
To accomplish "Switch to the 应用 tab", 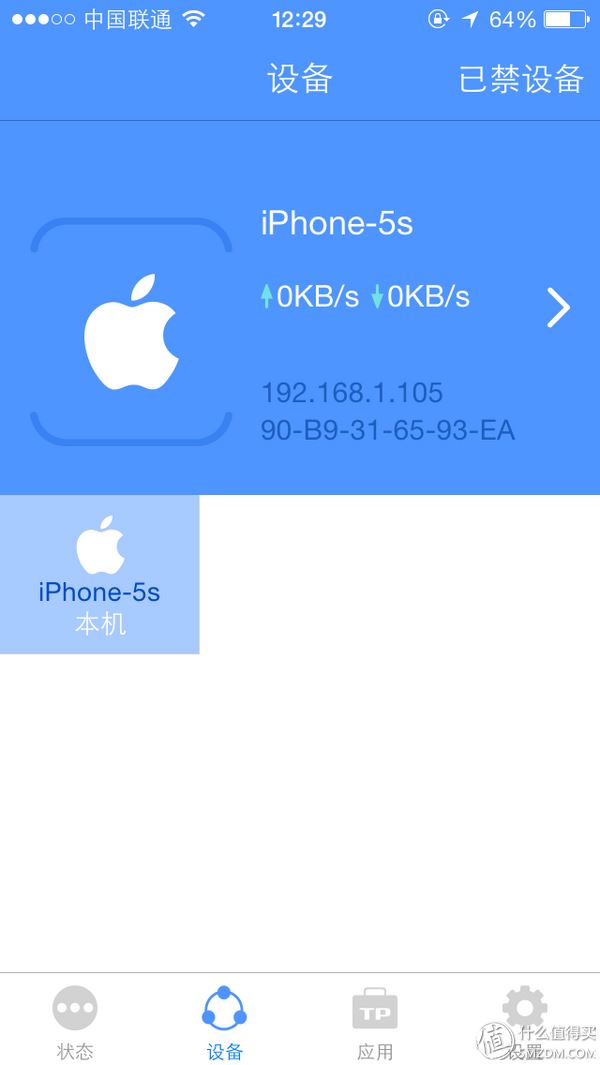I will click(x=375, y=1022).
